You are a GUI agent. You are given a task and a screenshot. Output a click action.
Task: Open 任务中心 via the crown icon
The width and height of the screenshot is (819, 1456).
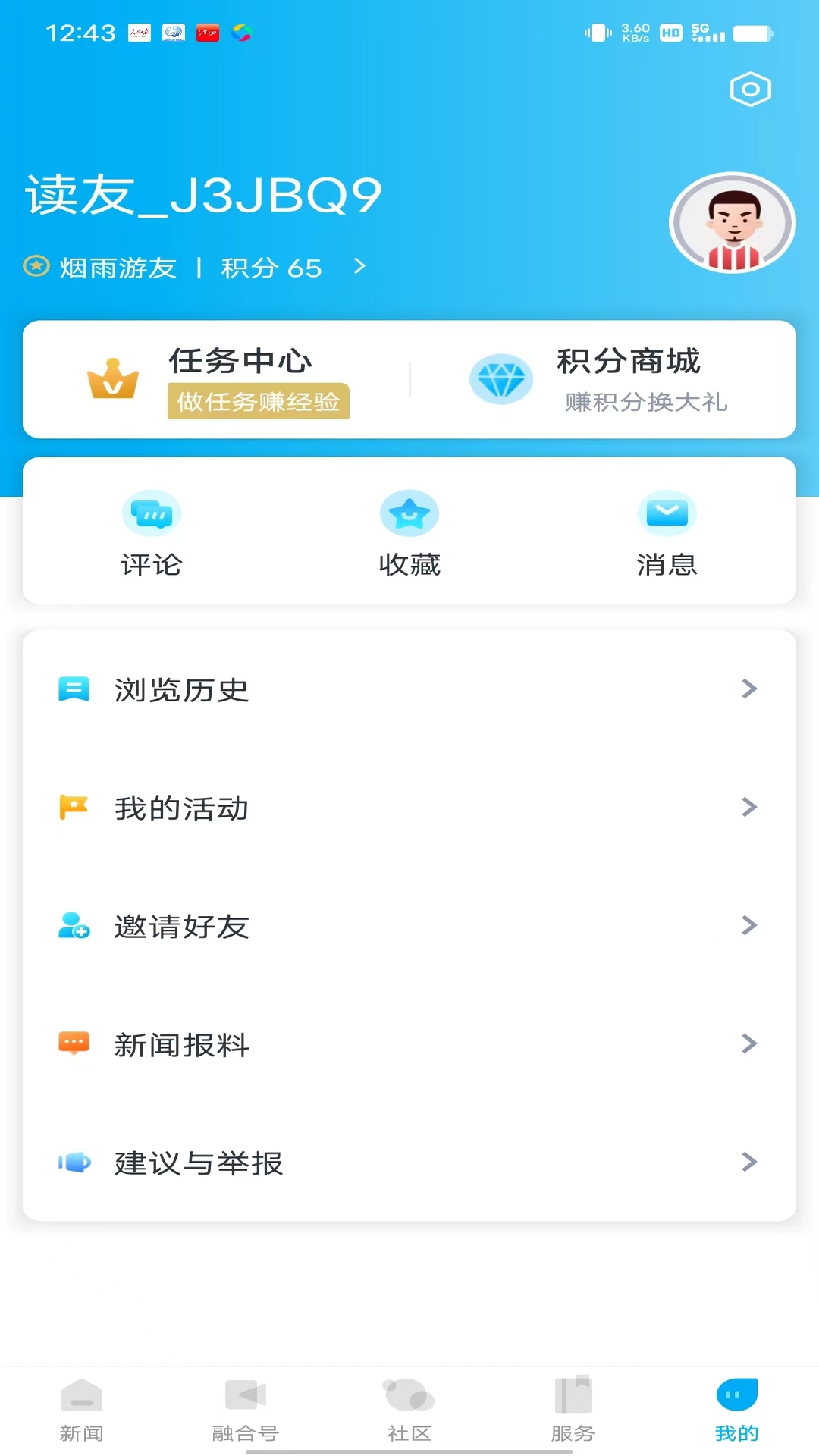pyautogui.click(x=114, y=378)
